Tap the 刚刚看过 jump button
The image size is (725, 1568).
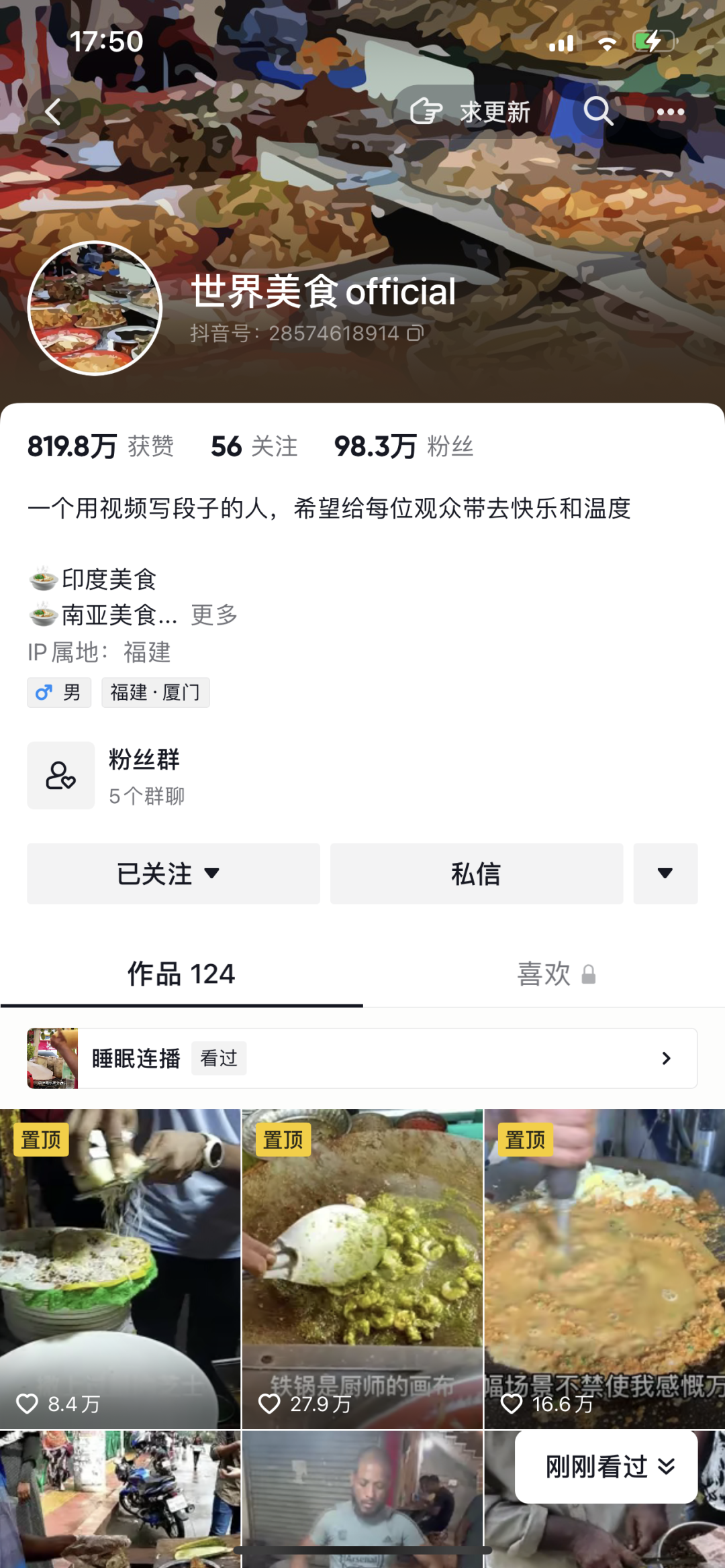[x=606, y=1467]
